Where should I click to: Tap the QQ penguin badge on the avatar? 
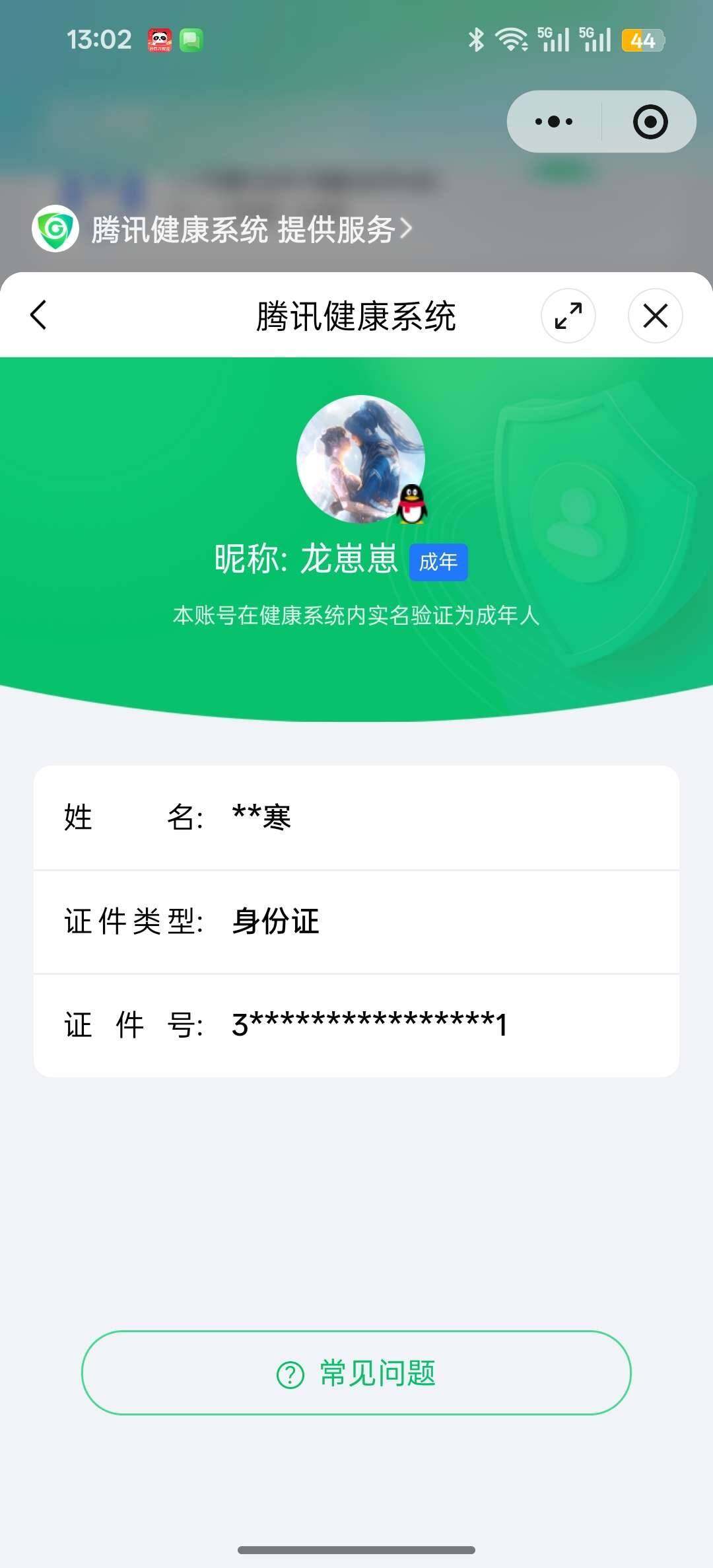(x=415, y=506)
